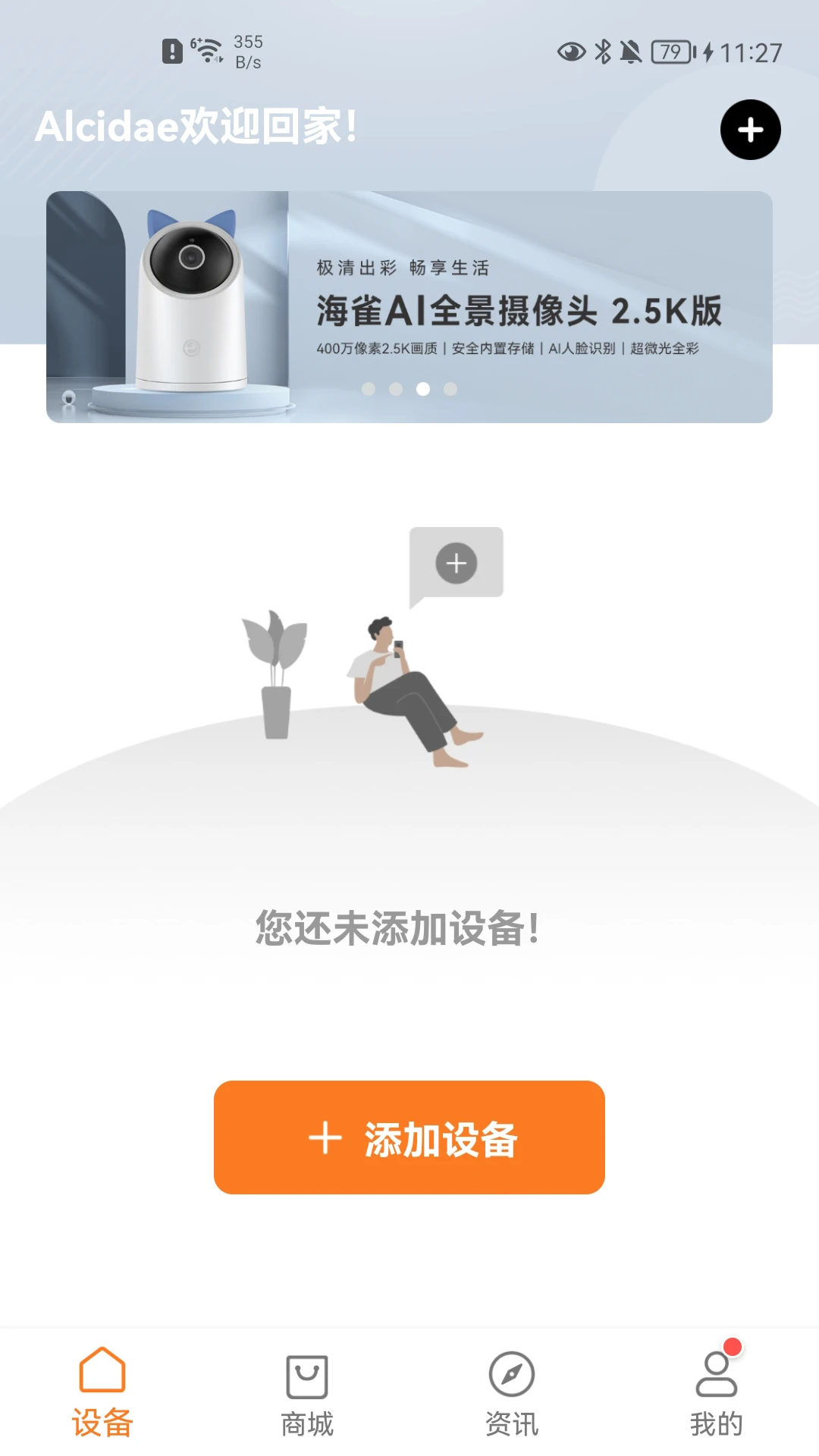The width and height of the screenshot is (819, 1456).
Task: Tap the black plus icon at top
Action: 750,130
